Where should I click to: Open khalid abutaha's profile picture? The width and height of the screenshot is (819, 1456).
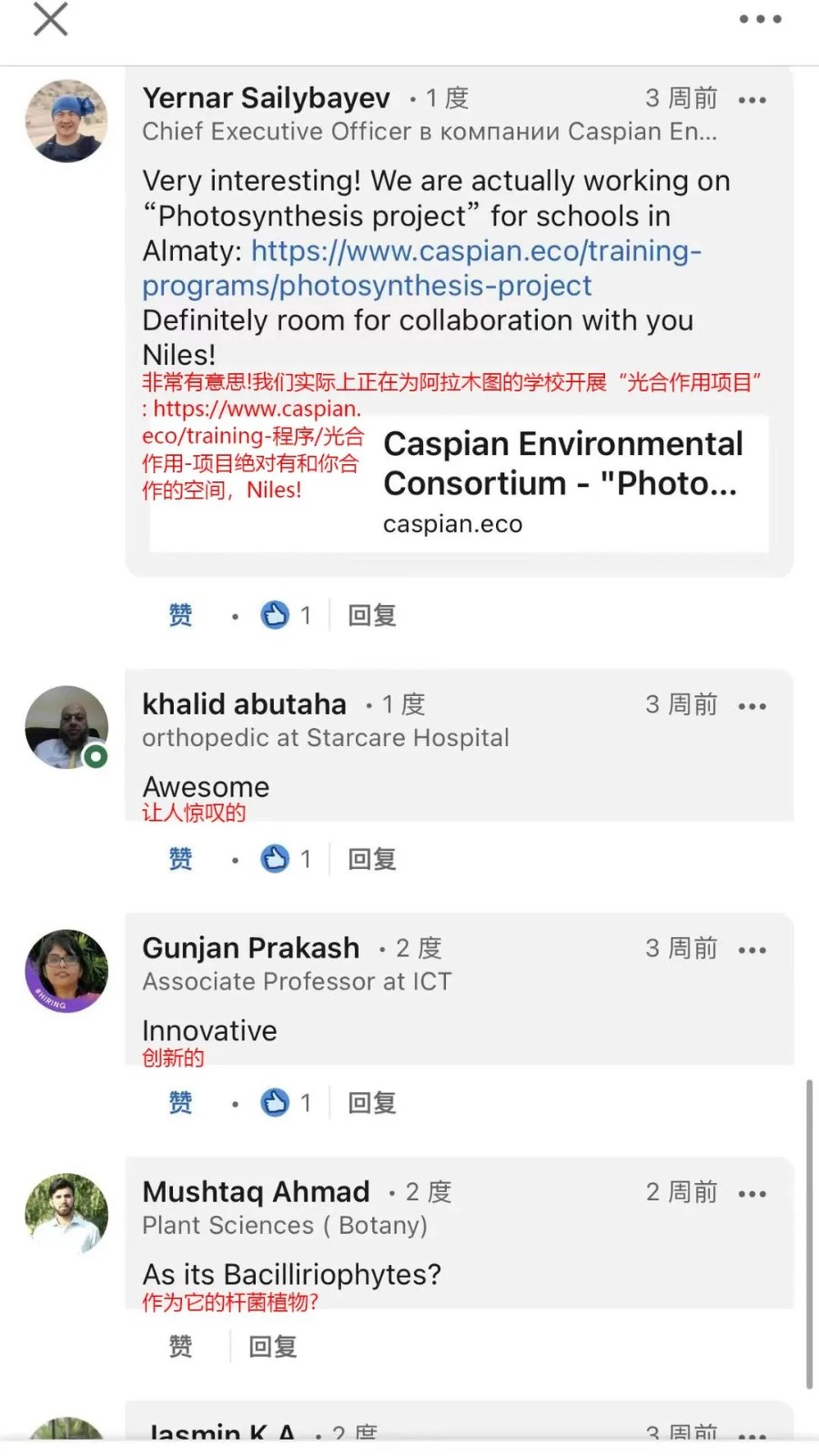66,727
